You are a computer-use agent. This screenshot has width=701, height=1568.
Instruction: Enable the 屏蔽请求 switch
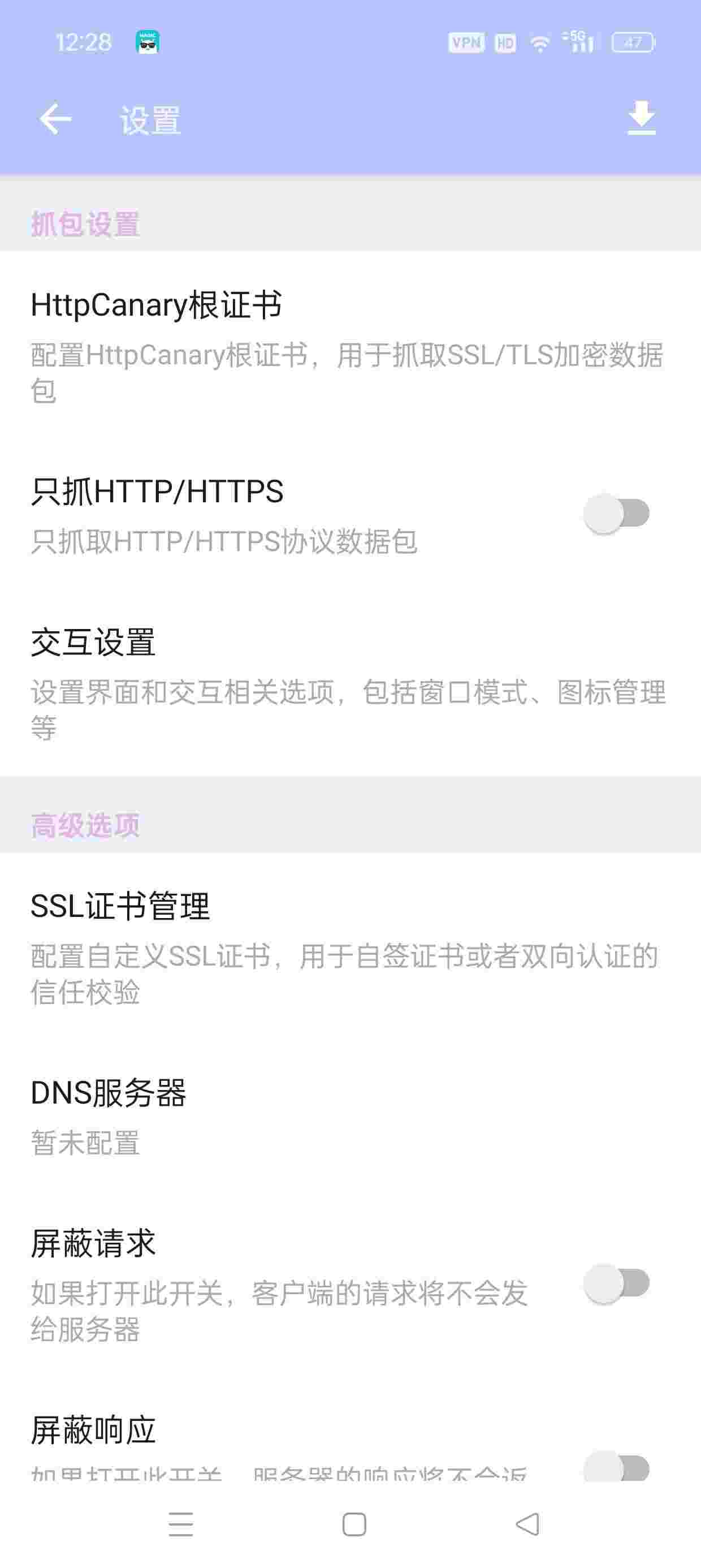click(x=616, y=1283)
